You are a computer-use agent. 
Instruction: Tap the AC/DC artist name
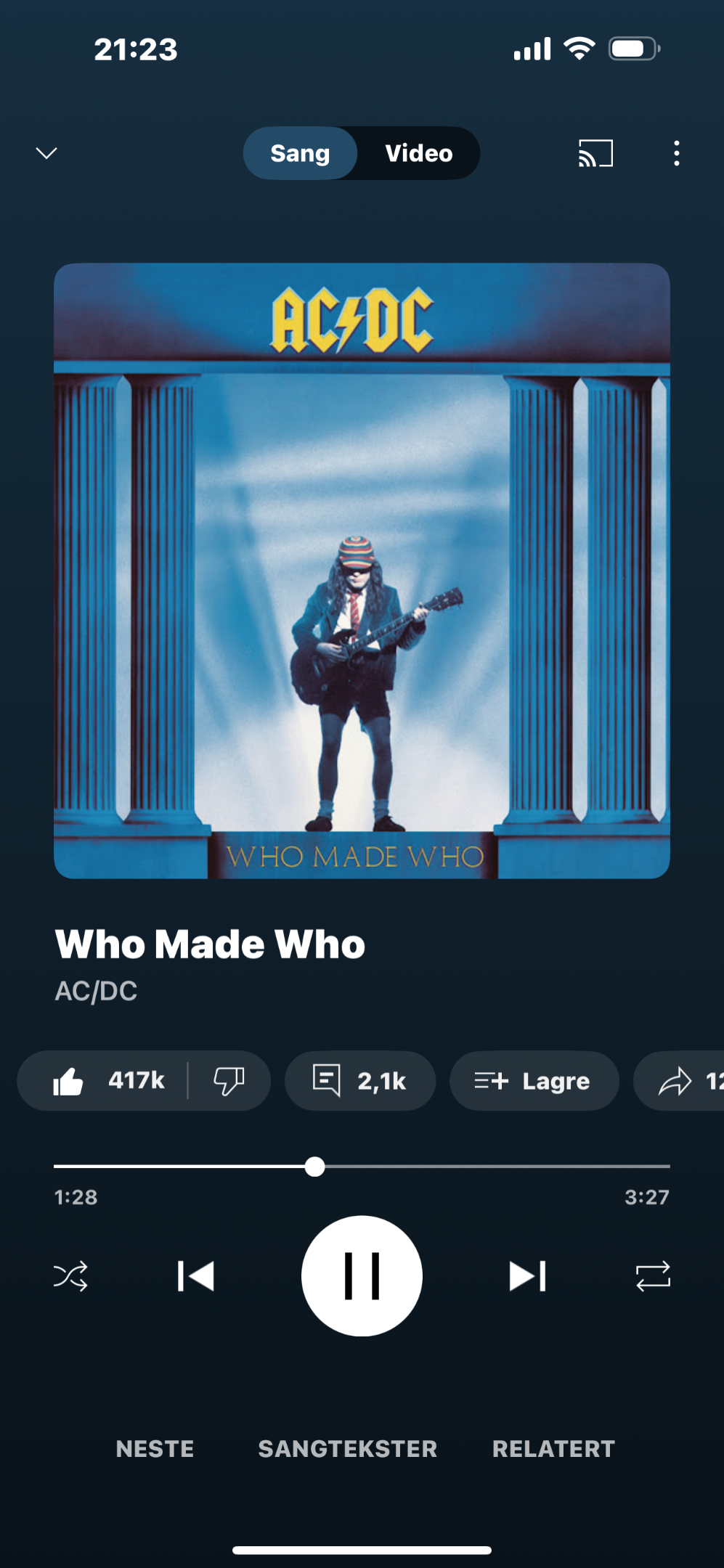(96, 991)
